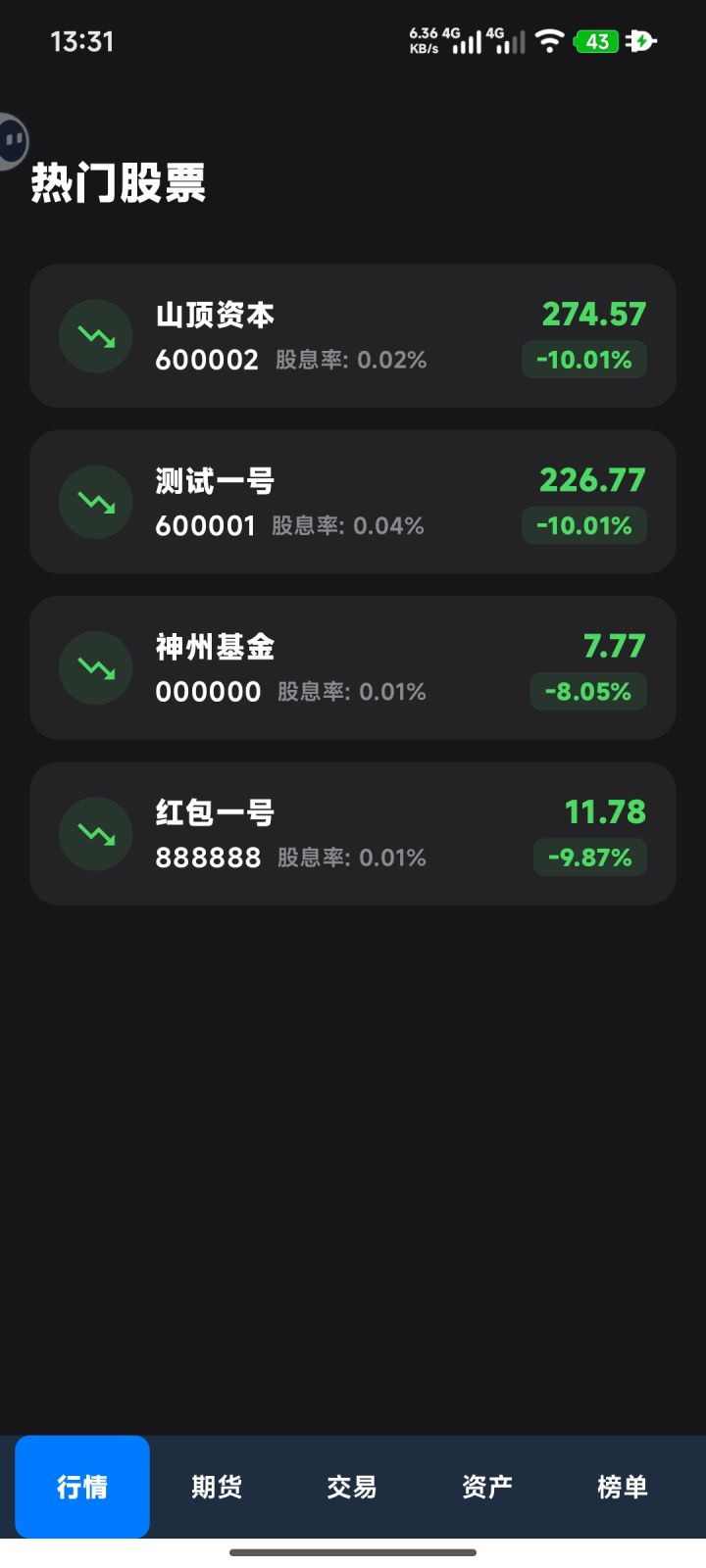Screen dimensions: 706x1568
Task: Switch to the 期货 tab
Action: click(x=217, y=1487)
